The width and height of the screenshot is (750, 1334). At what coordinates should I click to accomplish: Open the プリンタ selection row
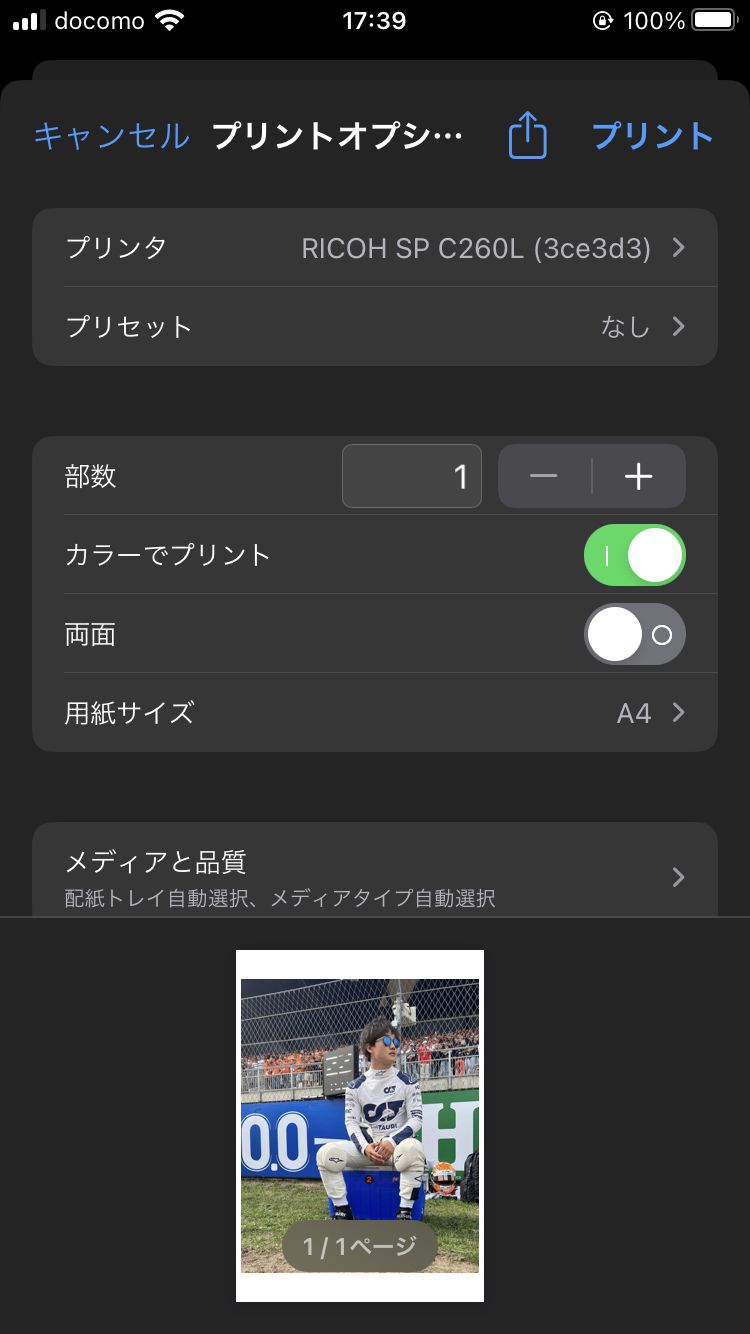point(375,248)
